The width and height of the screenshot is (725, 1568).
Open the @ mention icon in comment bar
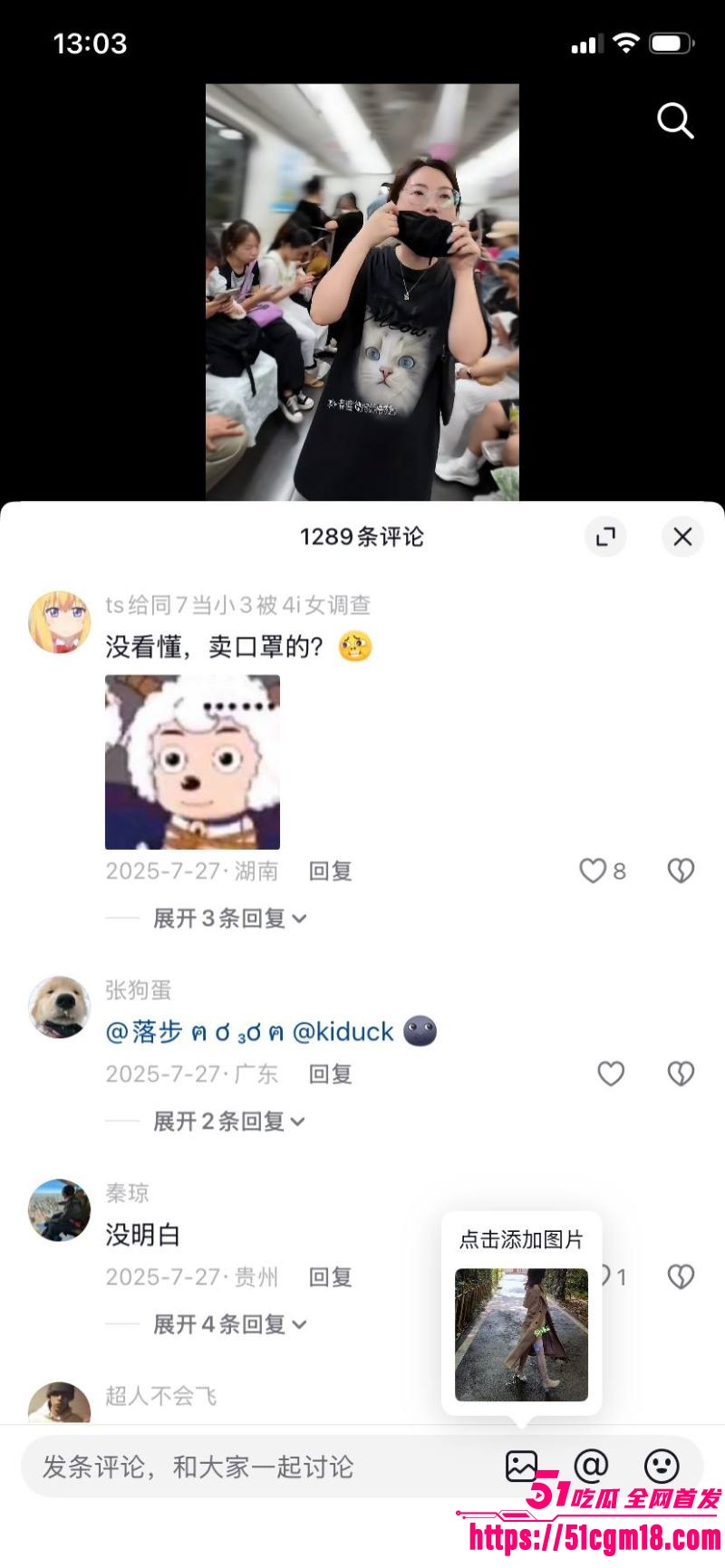click(x=591, y=1467)
